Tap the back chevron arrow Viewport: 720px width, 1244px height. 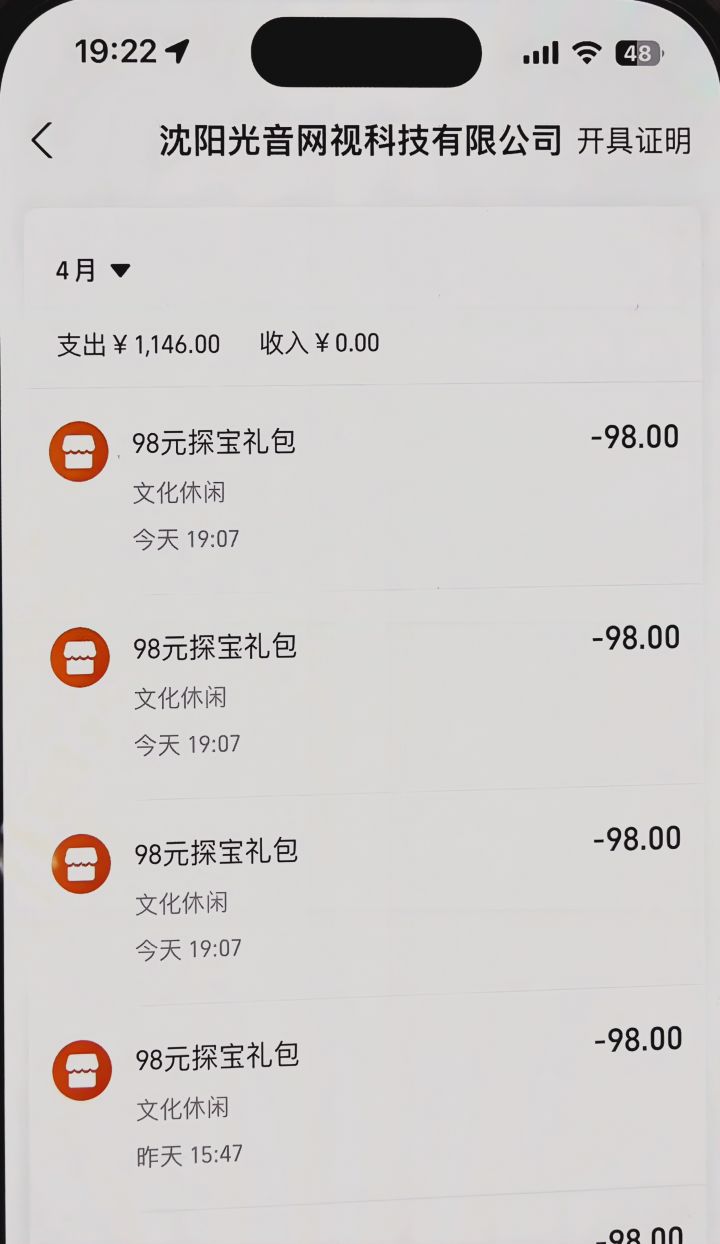[x=42, y=142]
